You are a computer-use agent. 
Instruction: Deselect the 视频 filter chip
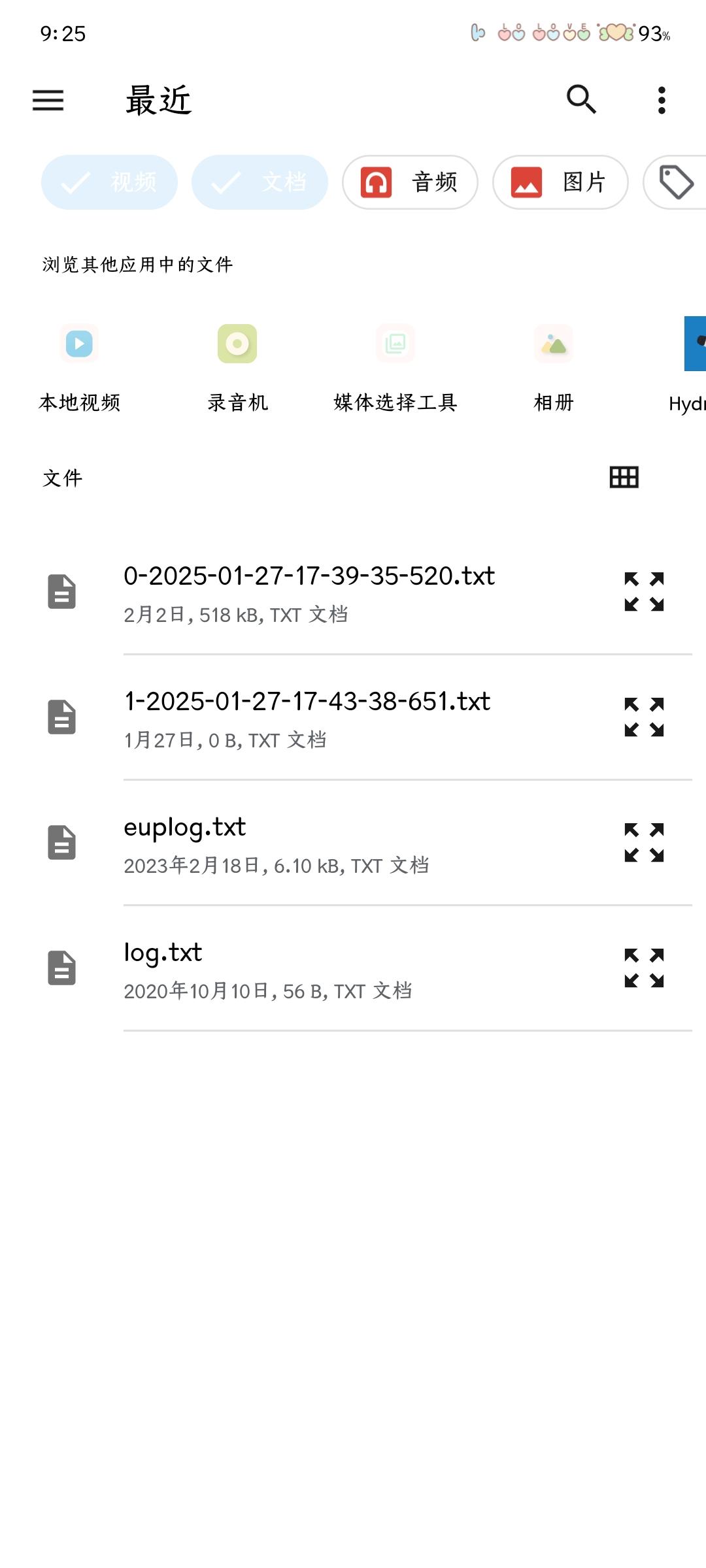tap(109, 182)
